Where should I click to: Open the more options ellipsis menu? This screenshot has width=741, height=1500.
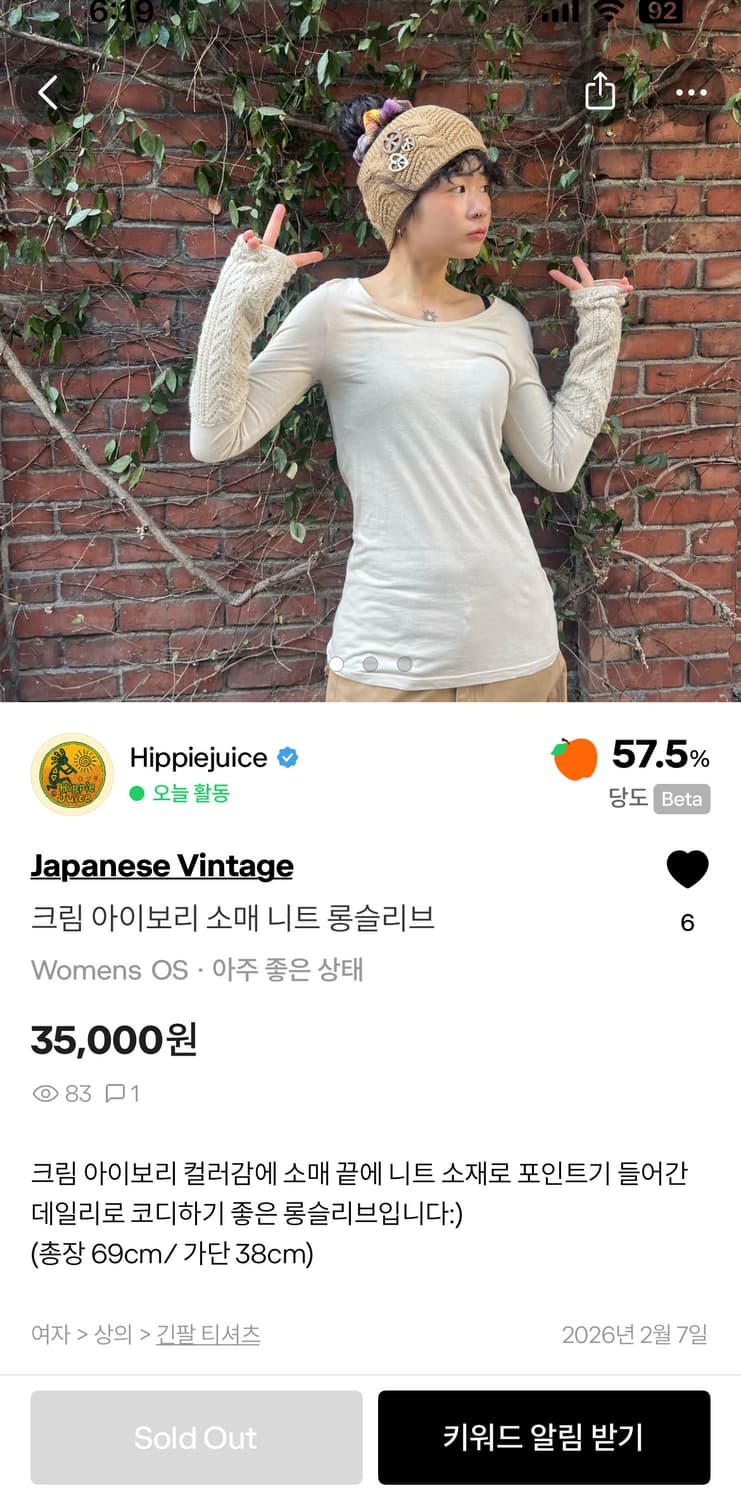pos(689,91)
